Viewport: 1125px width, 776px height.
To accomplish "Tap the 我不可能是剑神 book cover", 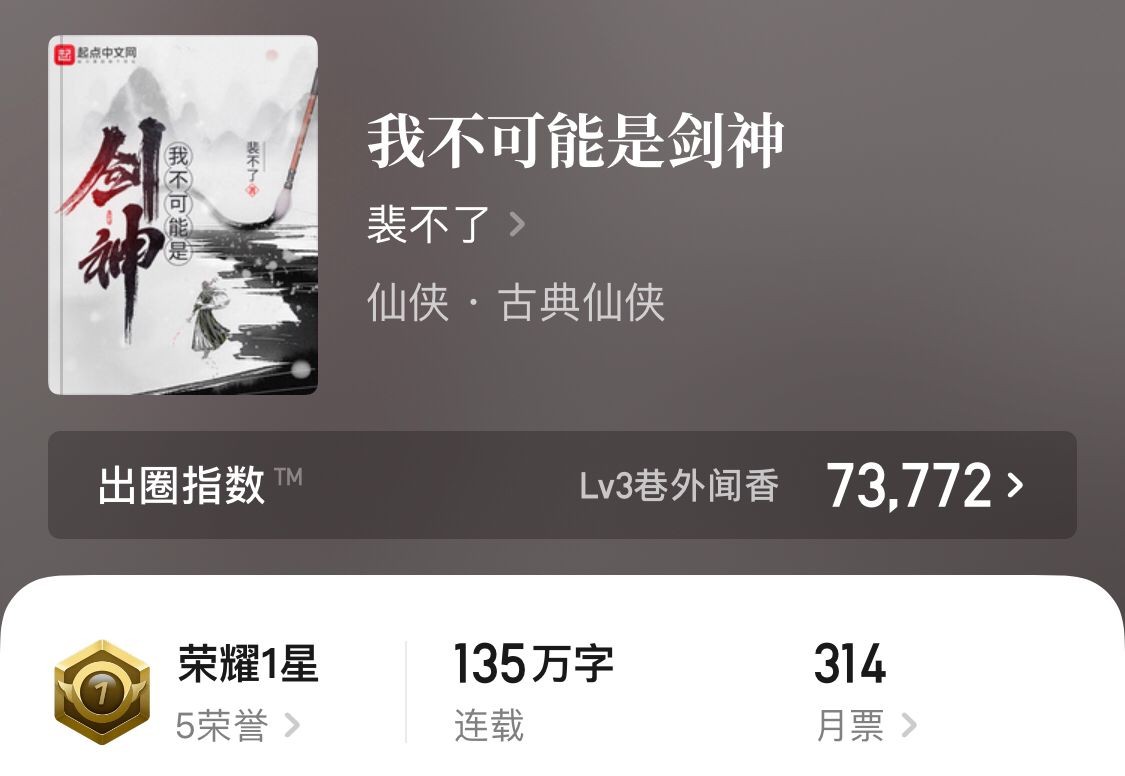I will (x=183, y=215).
